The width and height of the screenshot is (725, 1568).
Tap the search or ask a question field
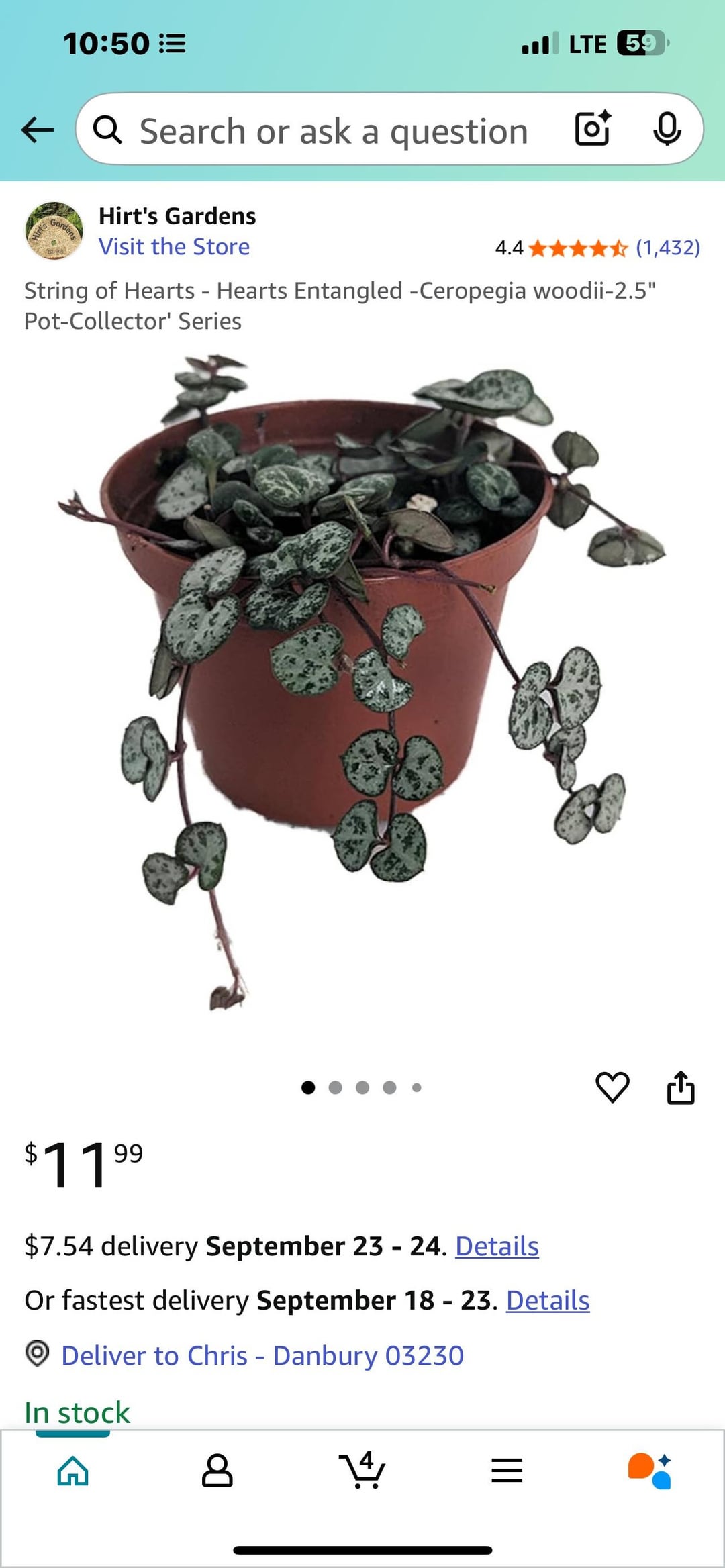pos(332,130)
